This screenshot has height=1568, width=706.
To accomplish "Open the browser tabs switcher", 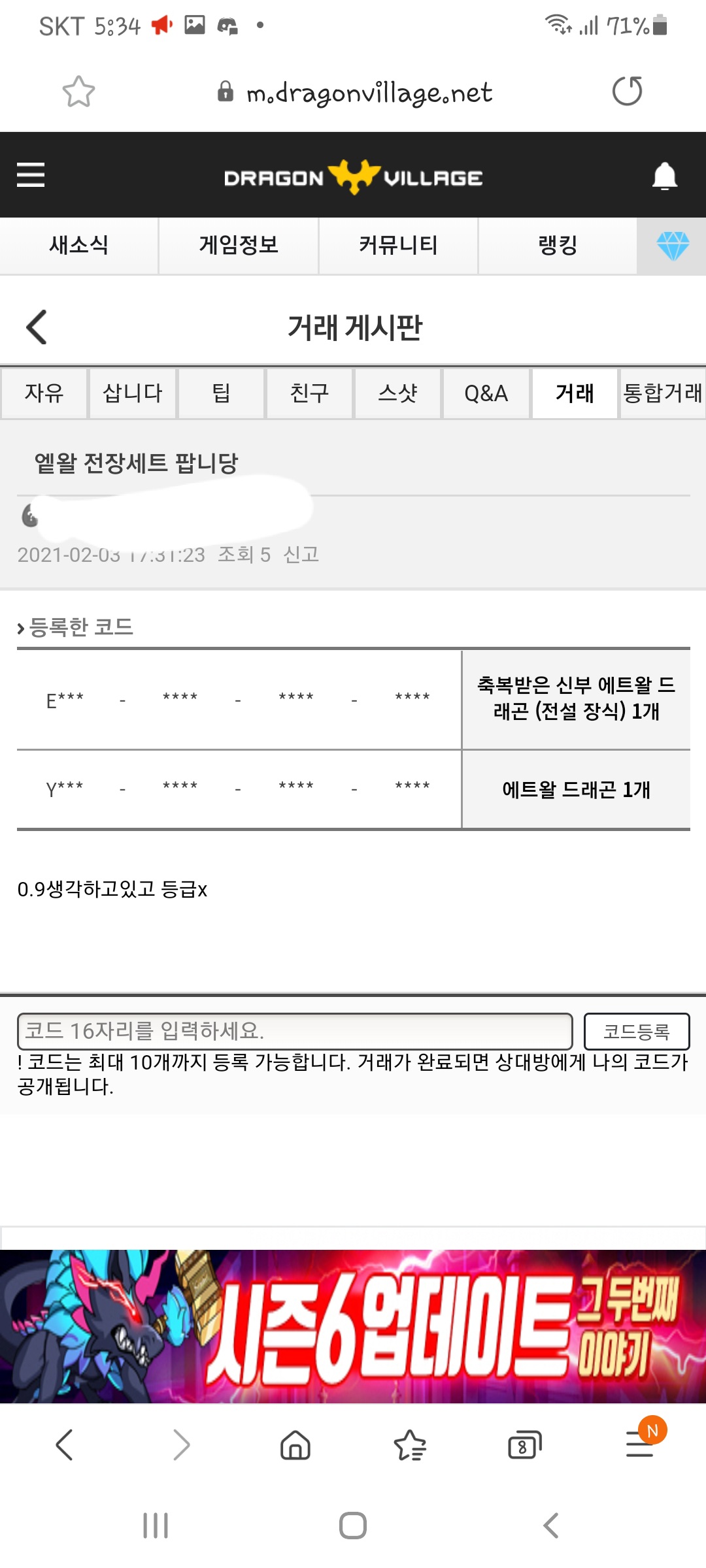I will pyautogui.click(x=524, y=1445).
